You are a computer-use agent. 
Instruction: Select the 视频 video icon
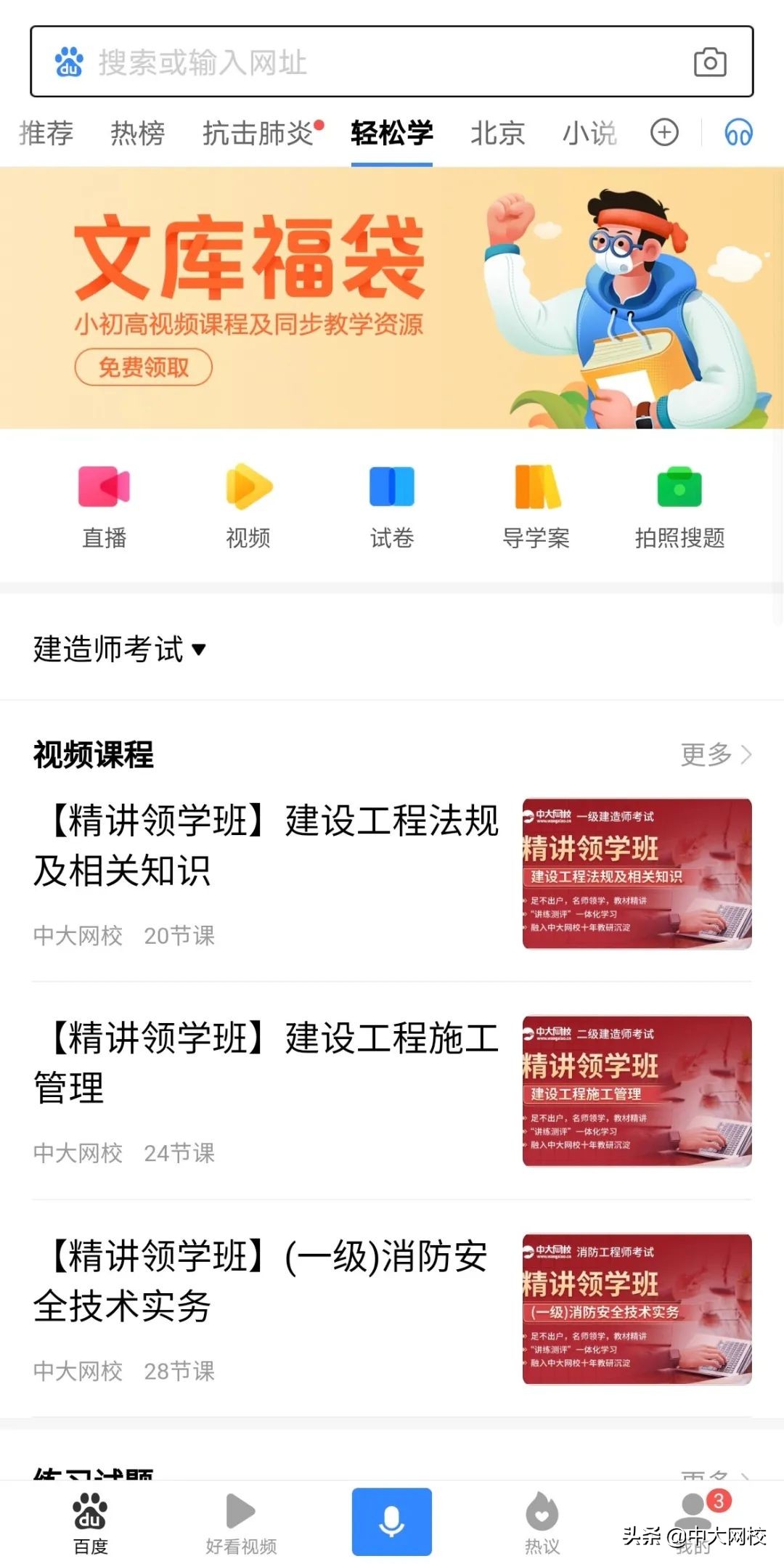[248, 497]
